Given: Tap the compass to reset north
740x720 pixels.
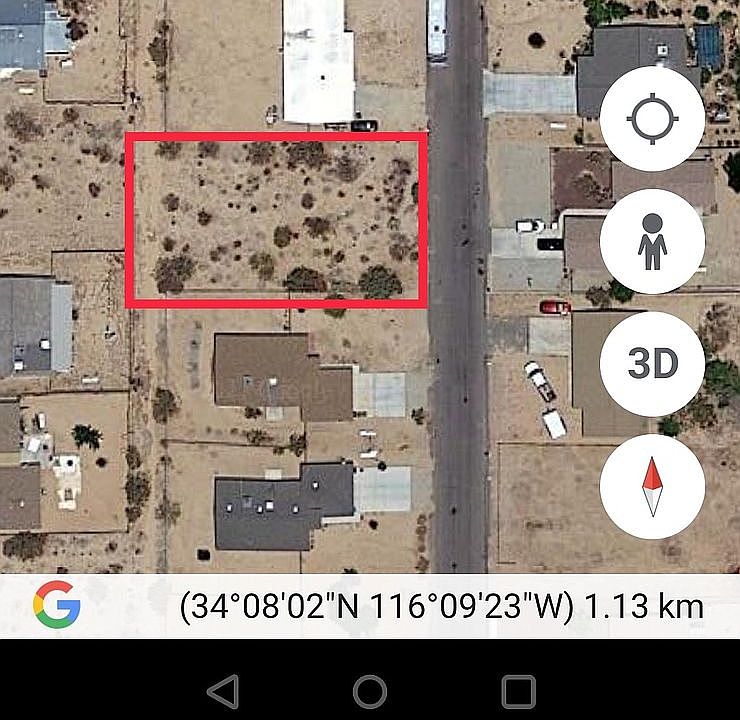Looking at the screenshot, I should point(652,488).
